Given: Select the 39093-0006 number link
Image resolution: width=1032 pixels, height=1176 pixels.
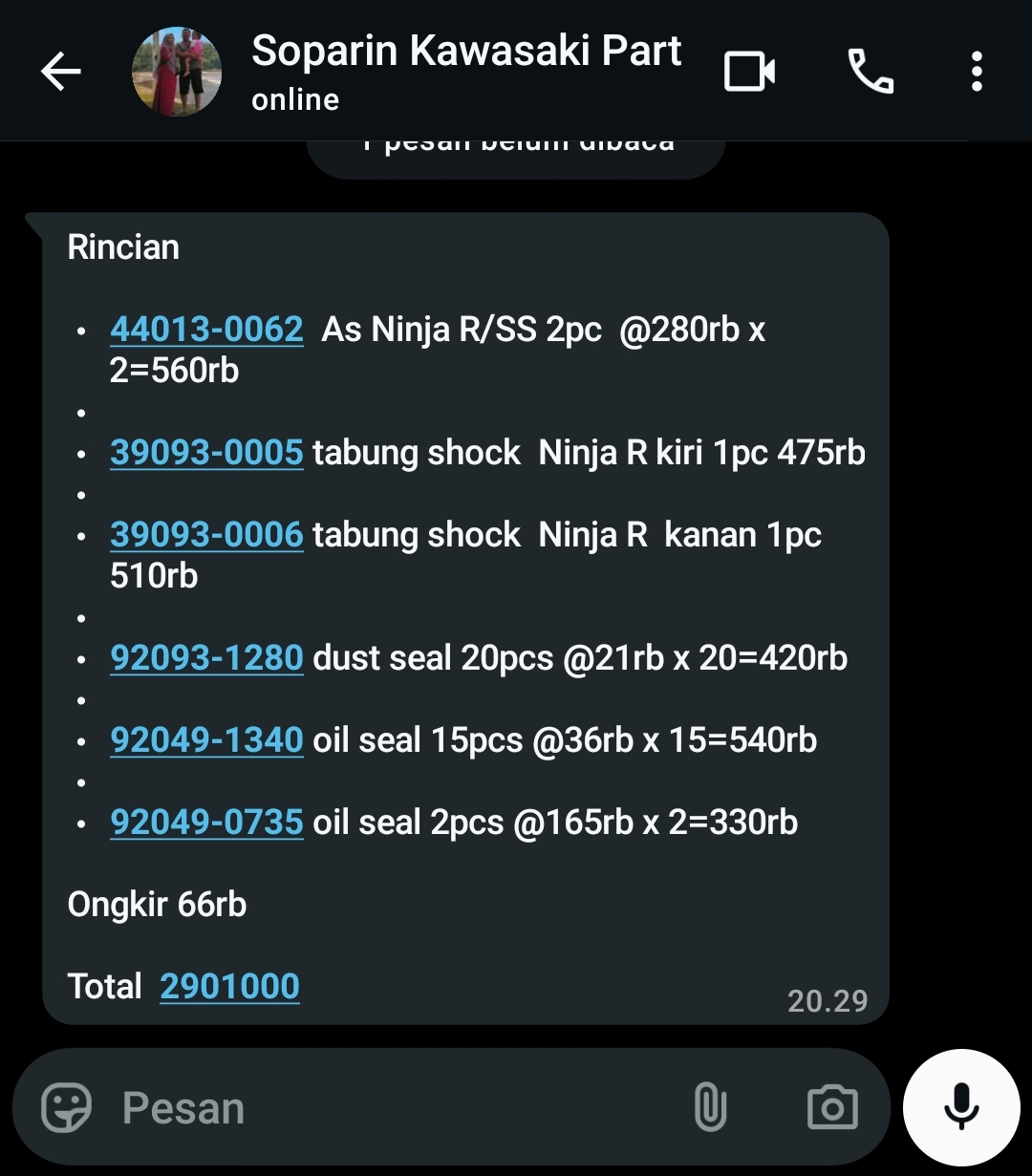Looking at the screenshot, I should coord(206,535).
